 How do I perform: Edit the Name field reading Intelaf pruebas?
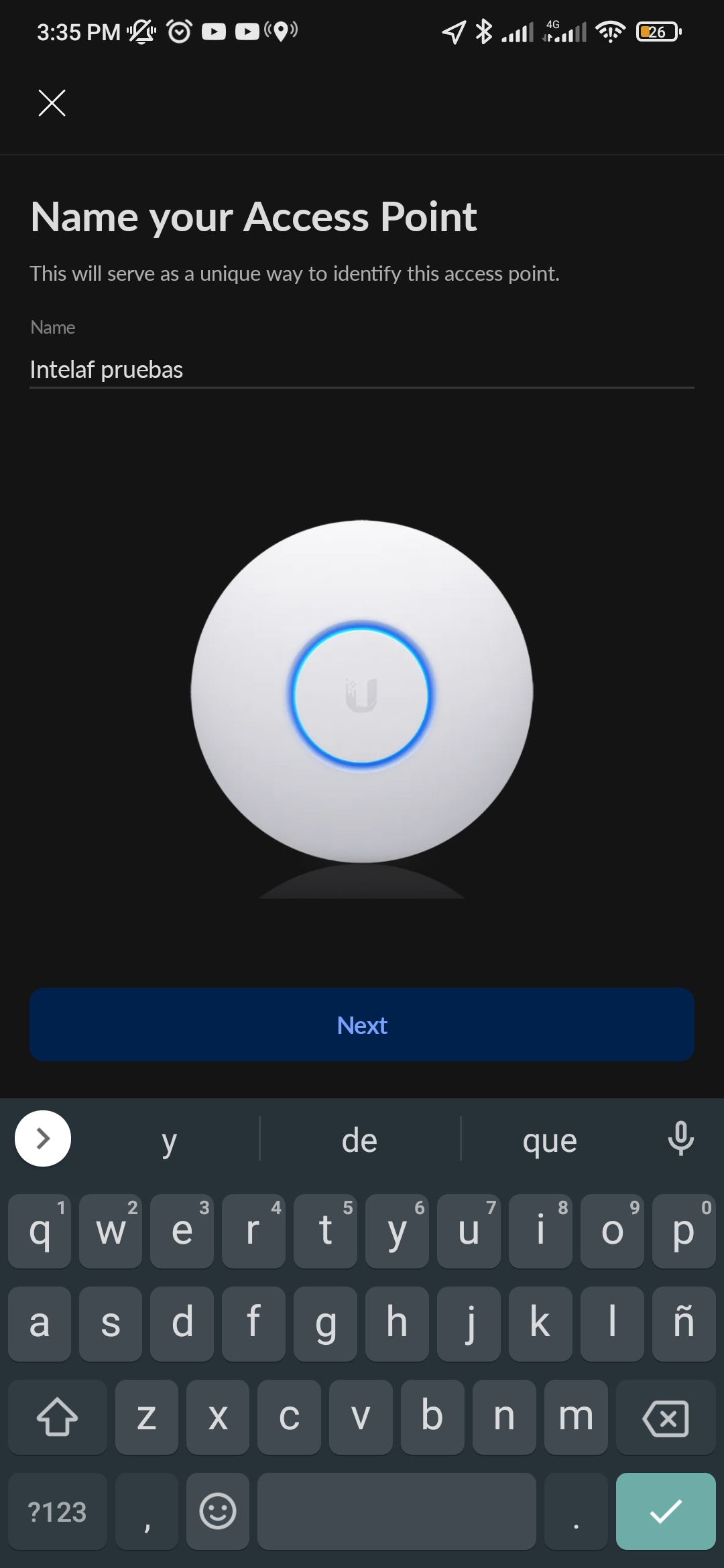click(361, 369)
